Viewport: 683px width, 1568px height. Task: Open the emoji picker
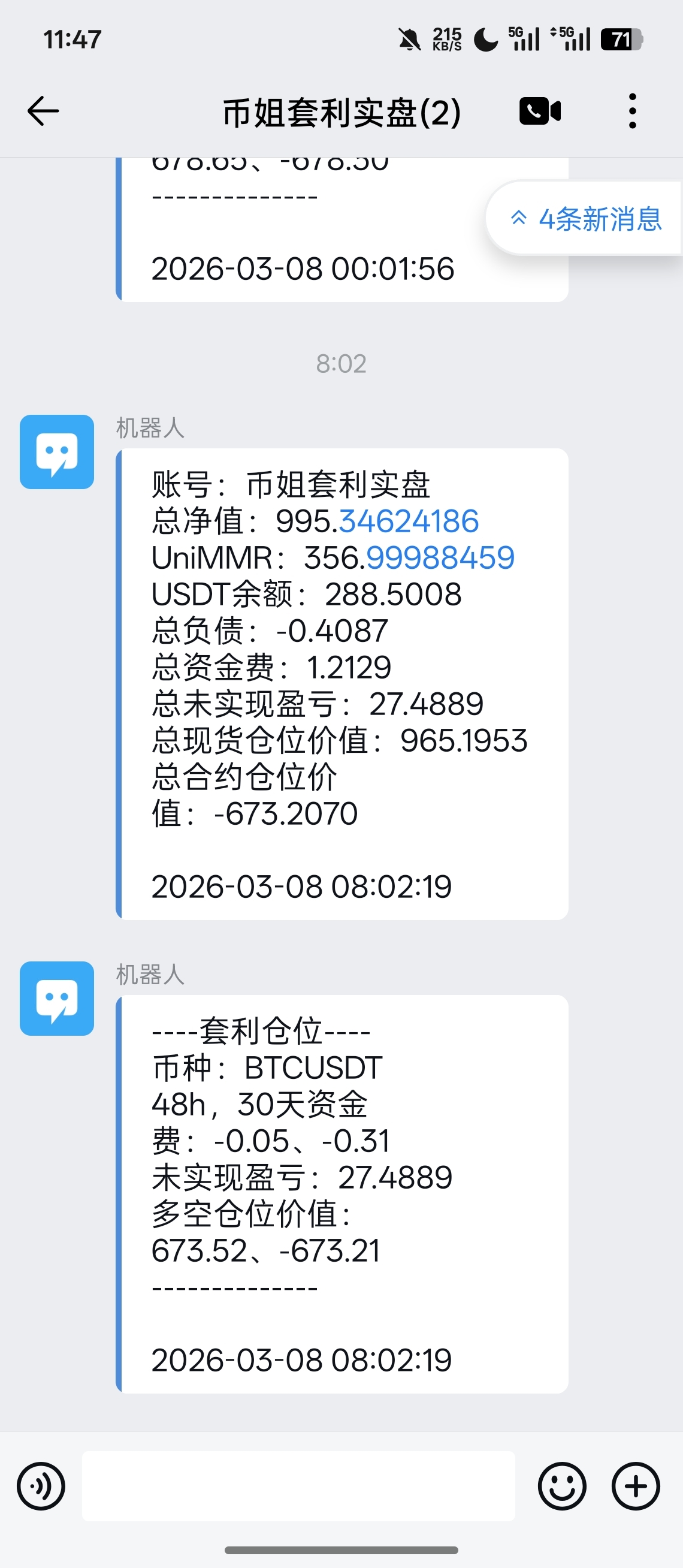[562, 1486]
